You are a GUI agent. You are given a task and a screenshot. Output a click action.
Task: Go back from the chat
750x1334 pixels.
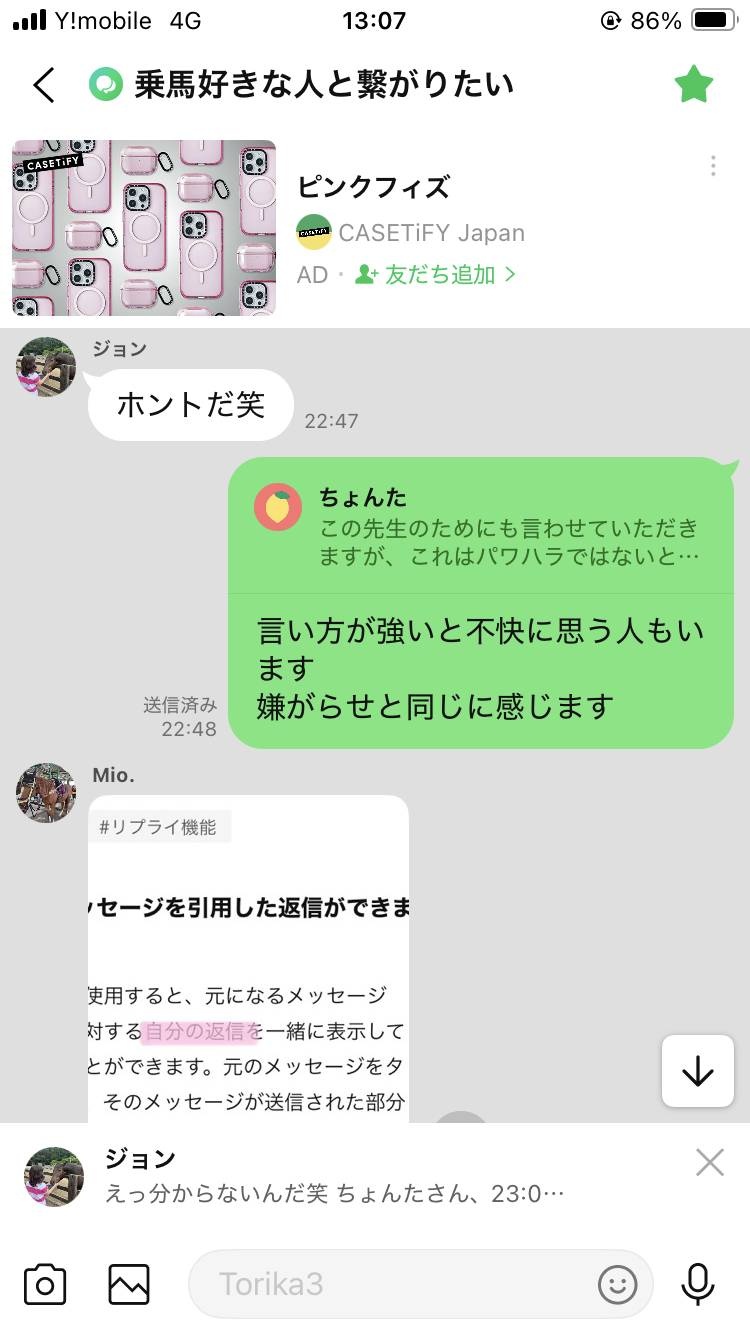[x=44, y=85]
